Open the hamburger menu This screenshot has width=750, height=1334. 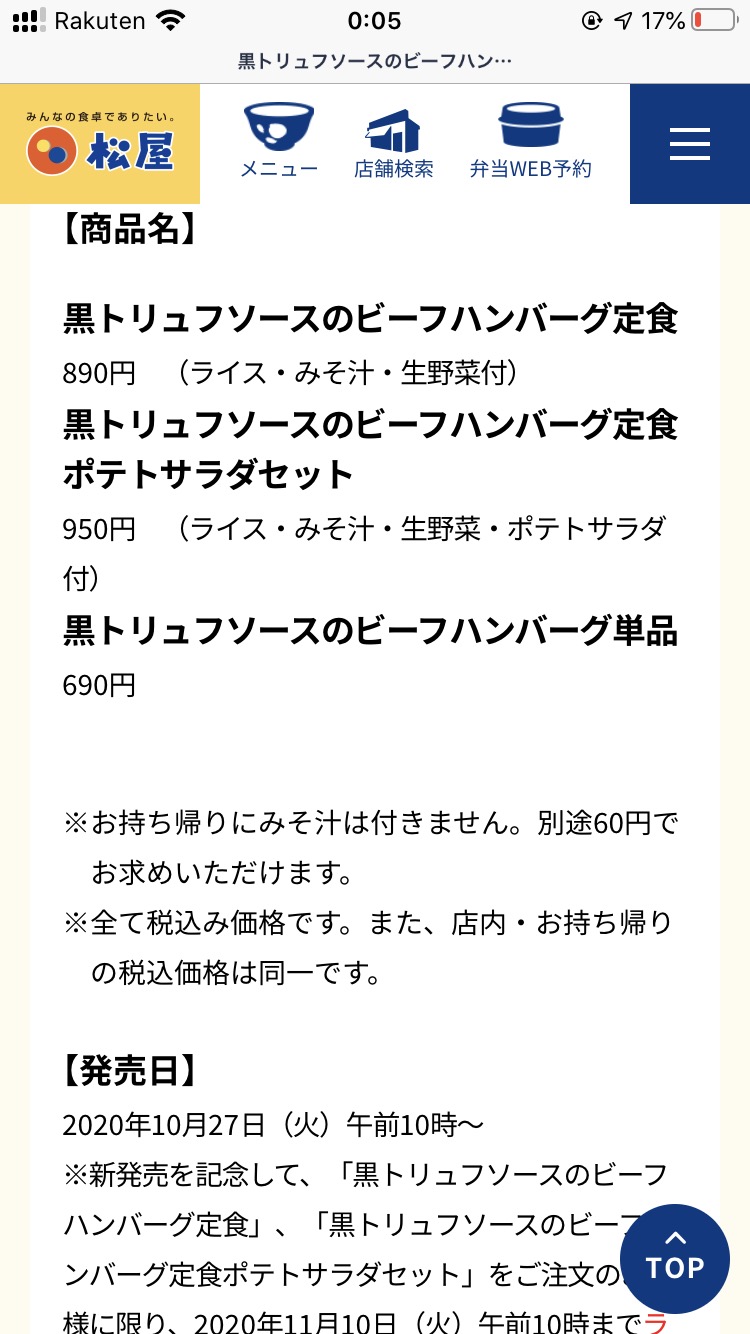coord(690,144)
